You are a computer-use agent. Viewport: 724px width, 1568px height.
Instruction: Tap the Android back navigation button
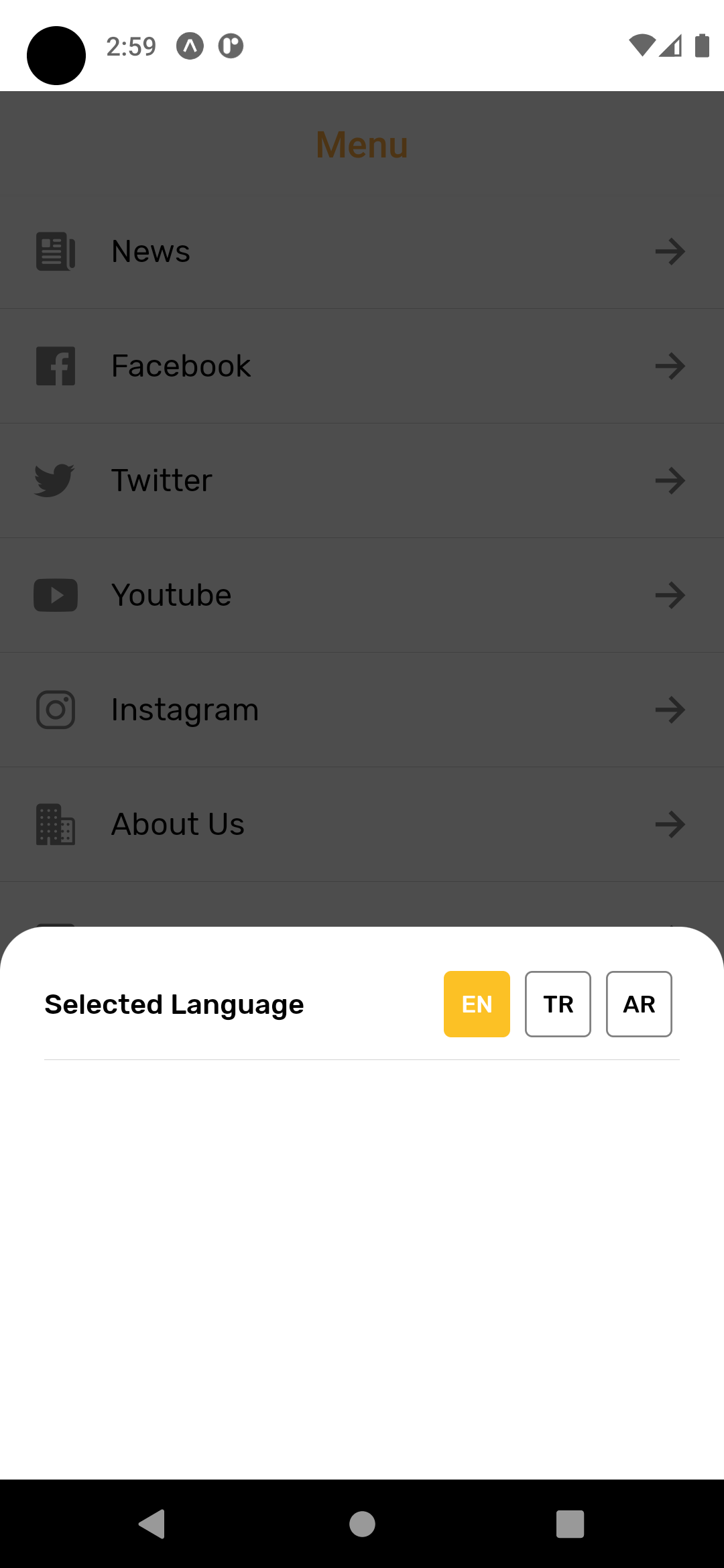(153, 1524)
